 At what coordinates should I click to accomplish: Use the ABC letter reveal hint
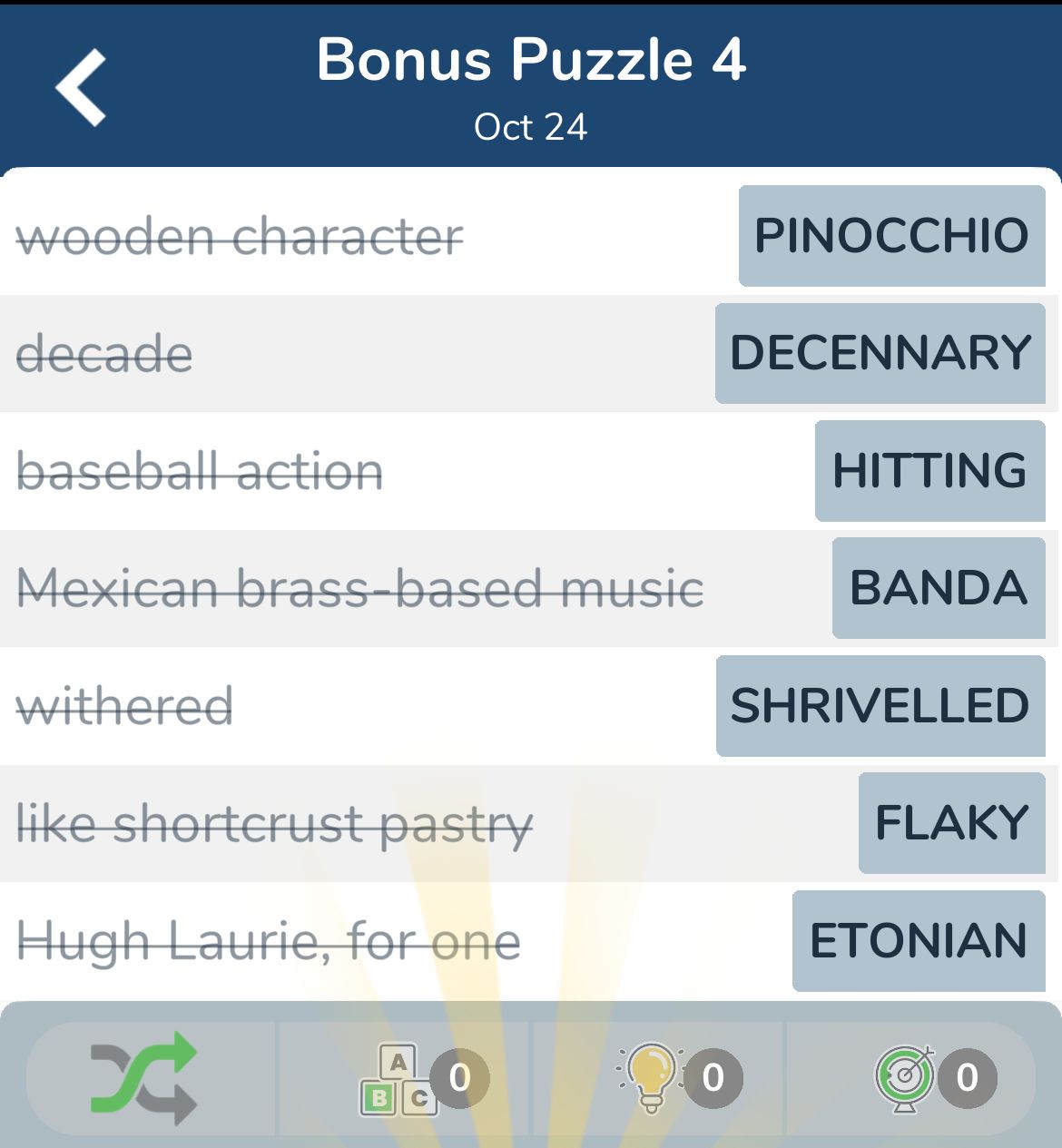point(399,1078)
